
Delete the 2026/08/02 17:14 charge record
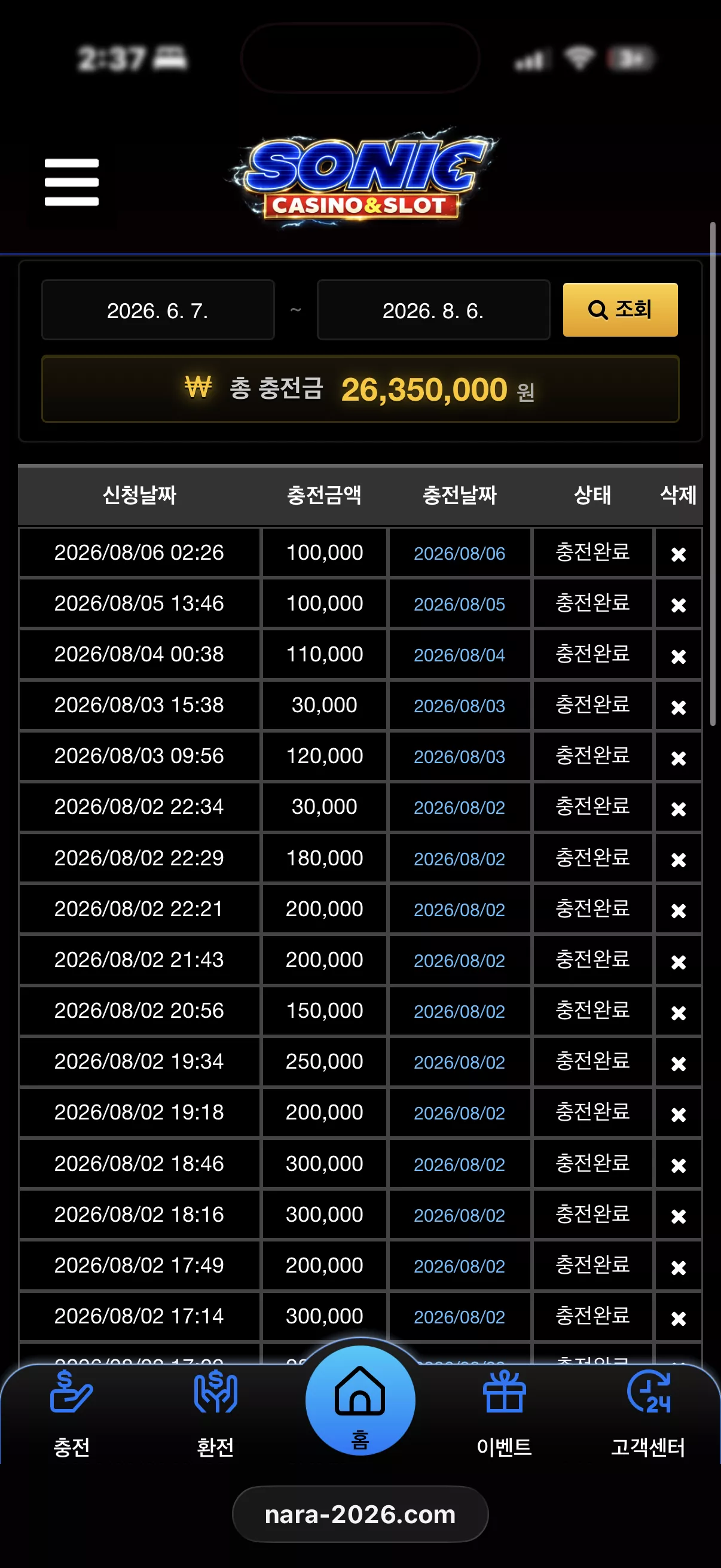[x=678, y=1318]
